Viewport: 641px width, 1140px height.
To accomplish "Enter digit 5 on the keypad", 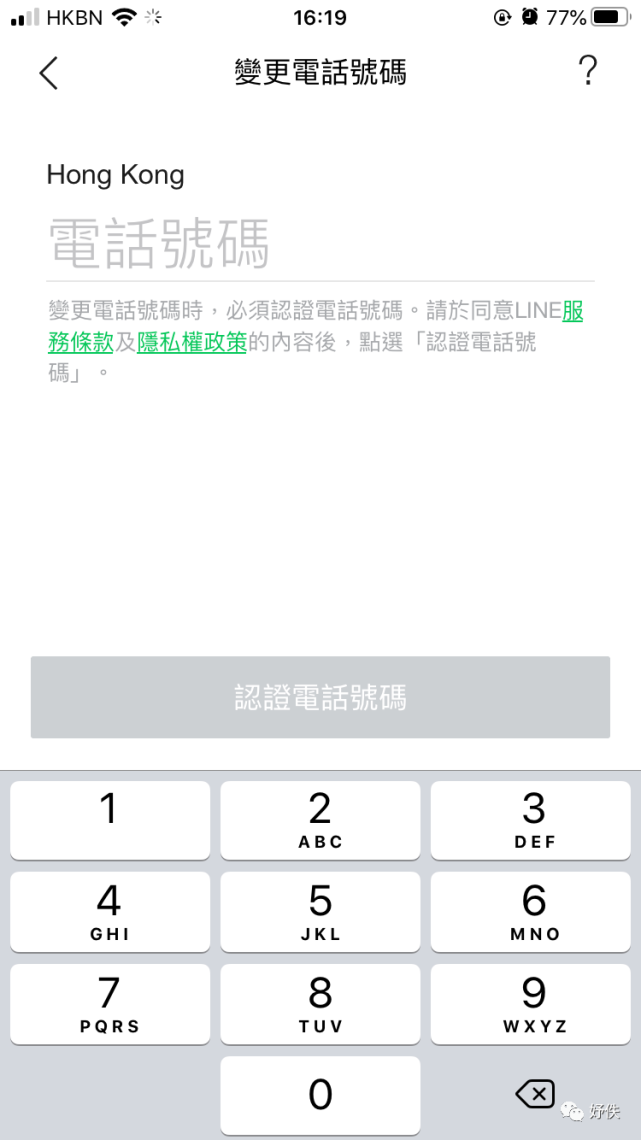I will point(320,912).
